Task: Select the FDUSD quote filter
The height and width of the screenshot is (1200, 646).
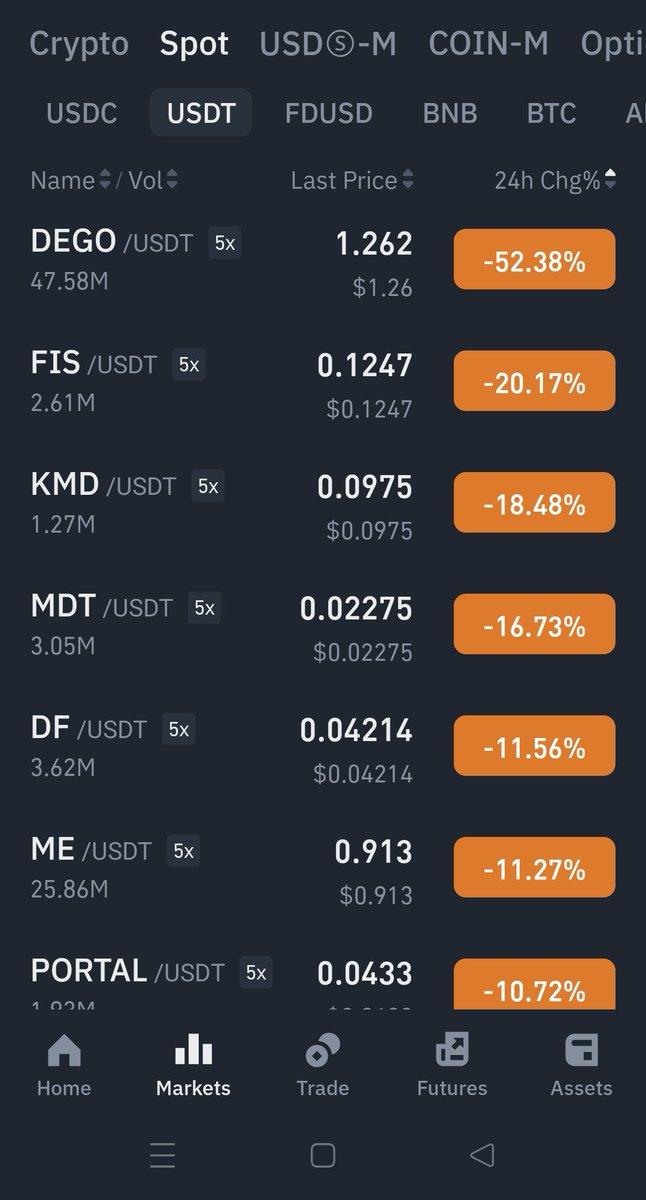Action: [329, 113]
